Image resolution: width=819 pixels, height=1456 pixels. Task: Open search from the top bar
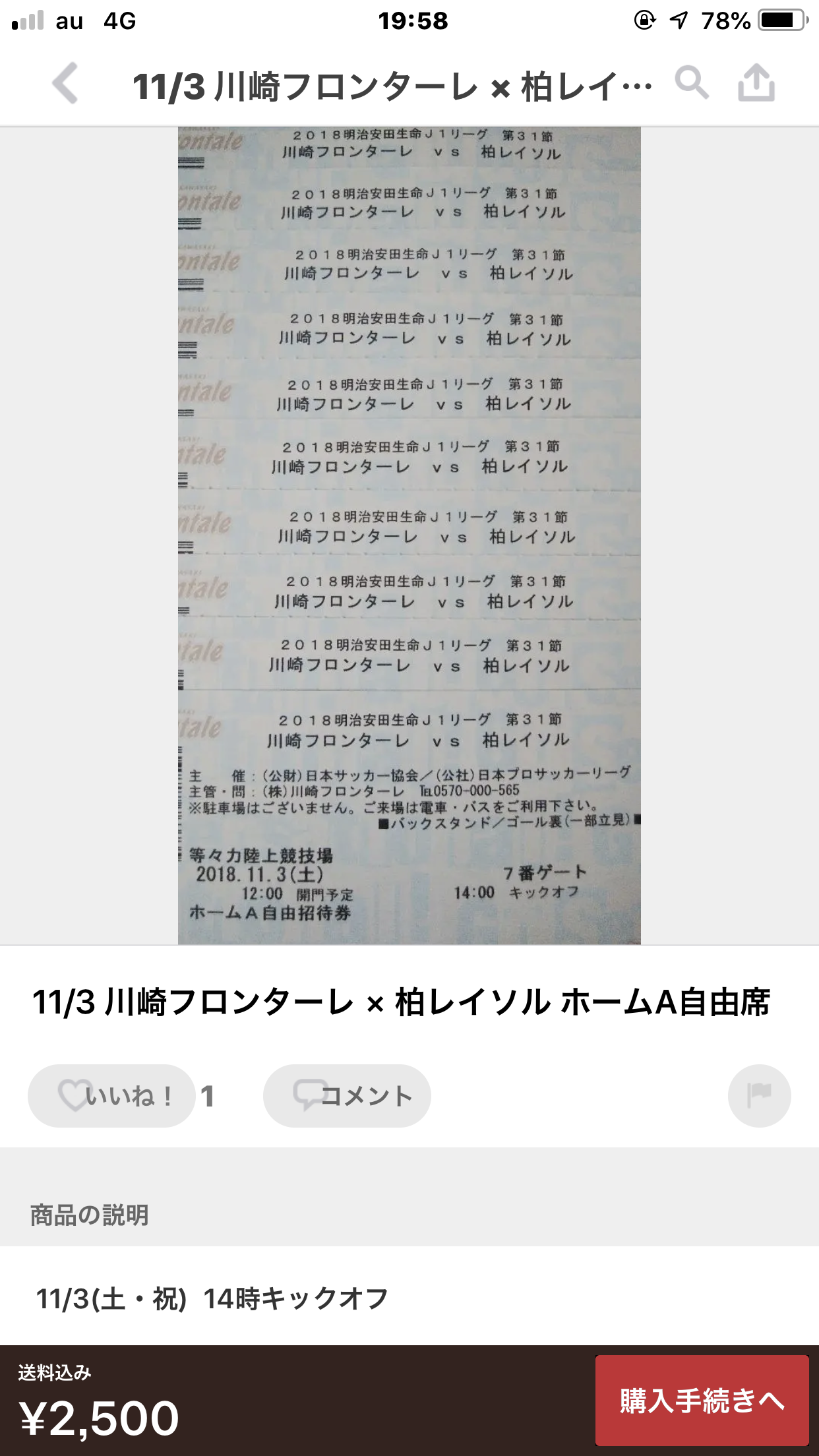tap(692, 83)
